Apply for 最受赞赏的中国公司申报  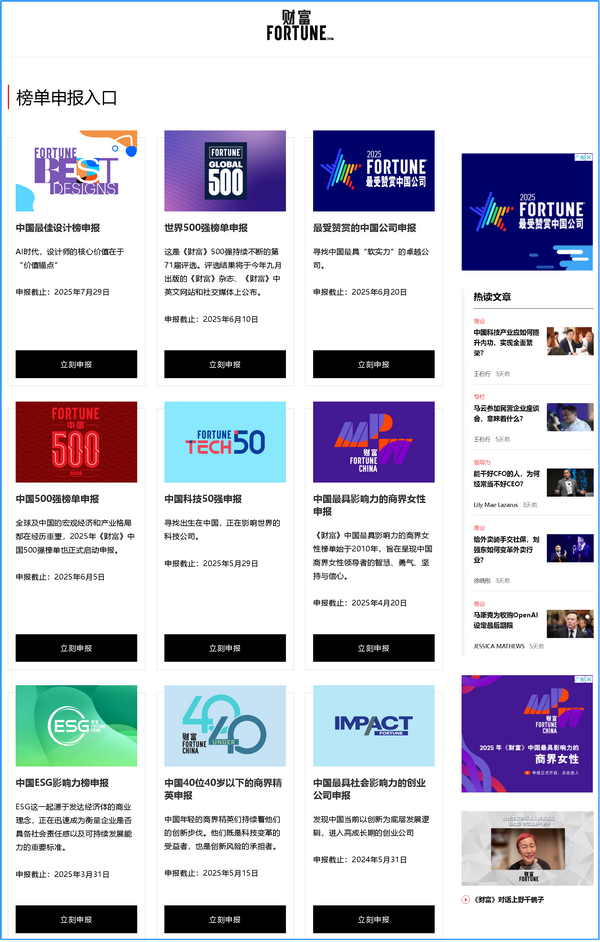click(x=374, y=364)
